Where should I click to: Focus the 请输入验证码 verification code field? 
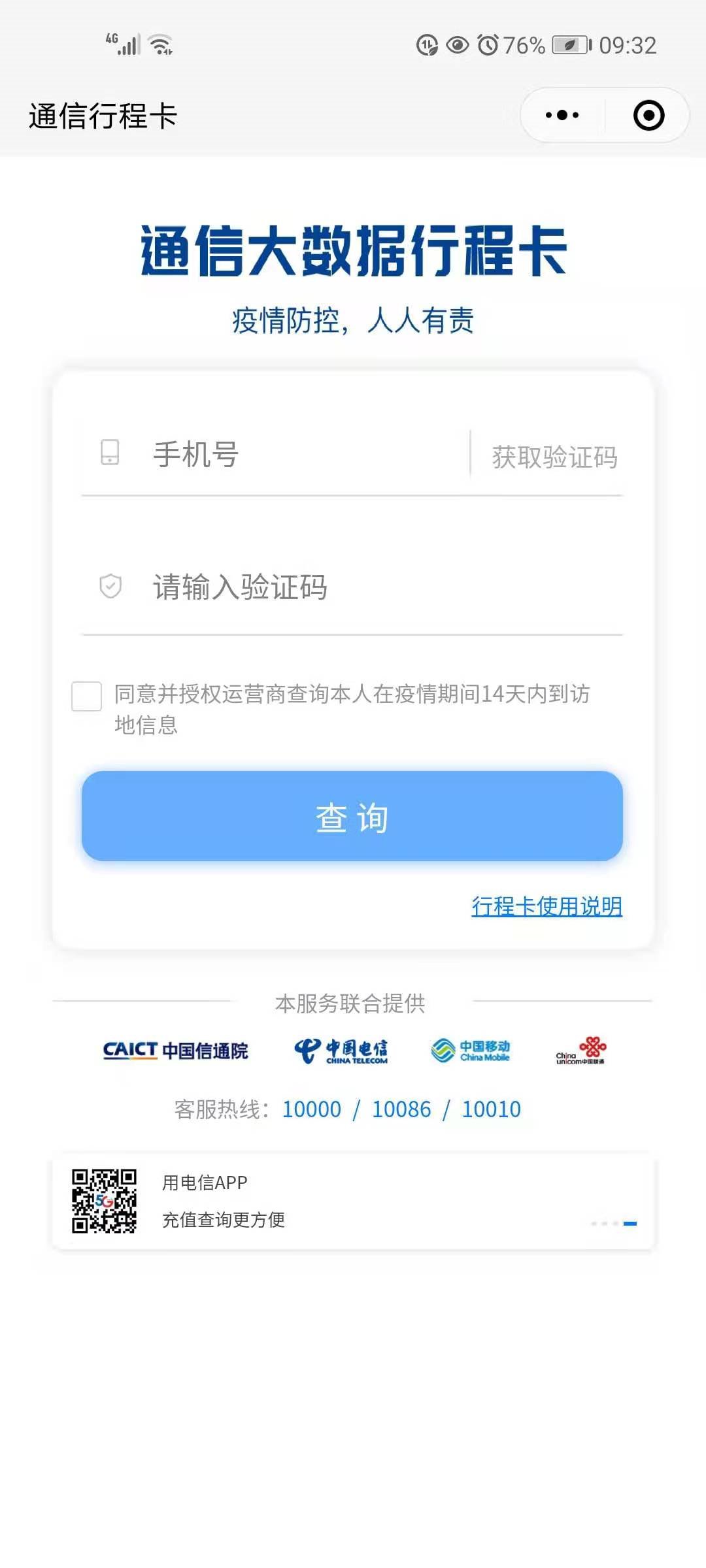(x=352, y=587)
